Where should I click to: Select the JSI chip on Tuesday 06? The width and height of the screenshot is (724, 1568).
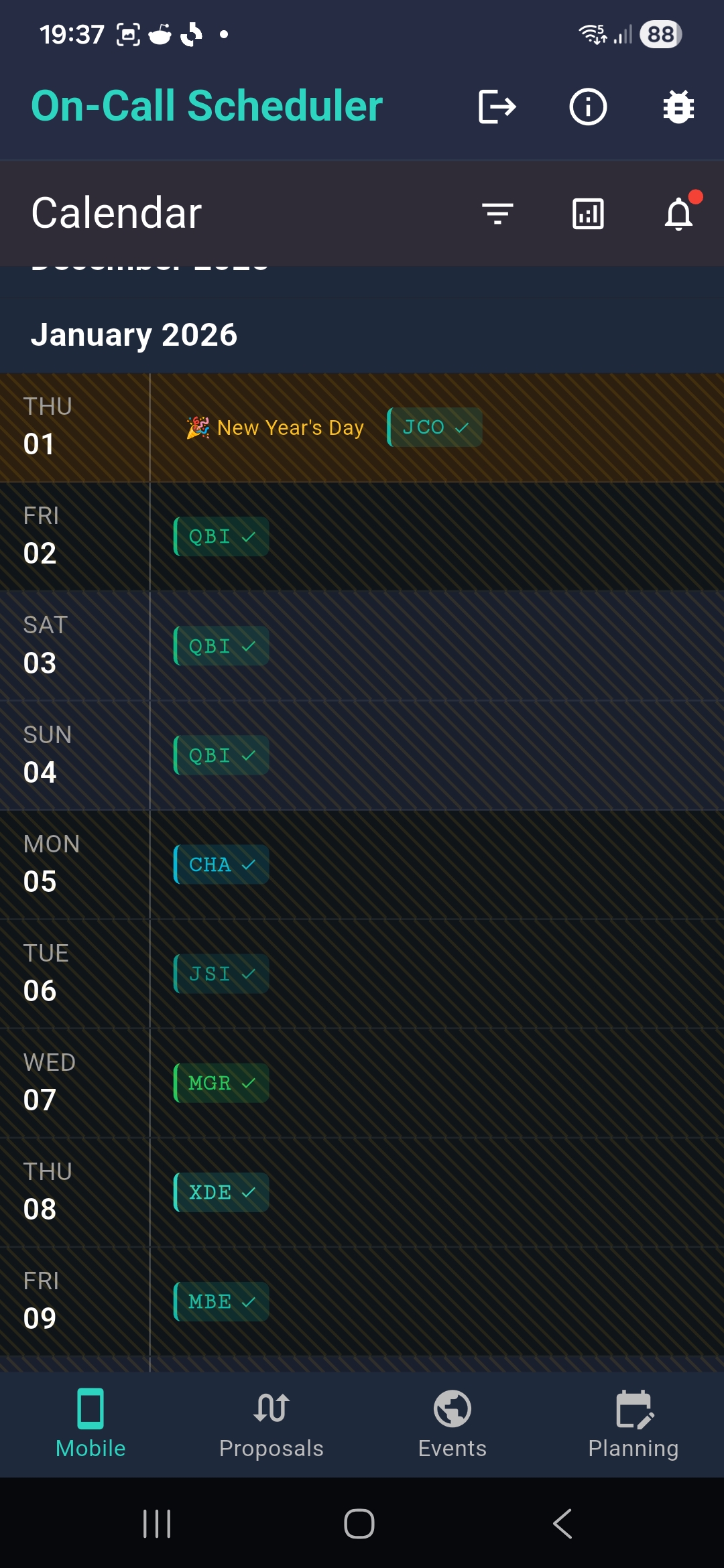pos(221,974)
